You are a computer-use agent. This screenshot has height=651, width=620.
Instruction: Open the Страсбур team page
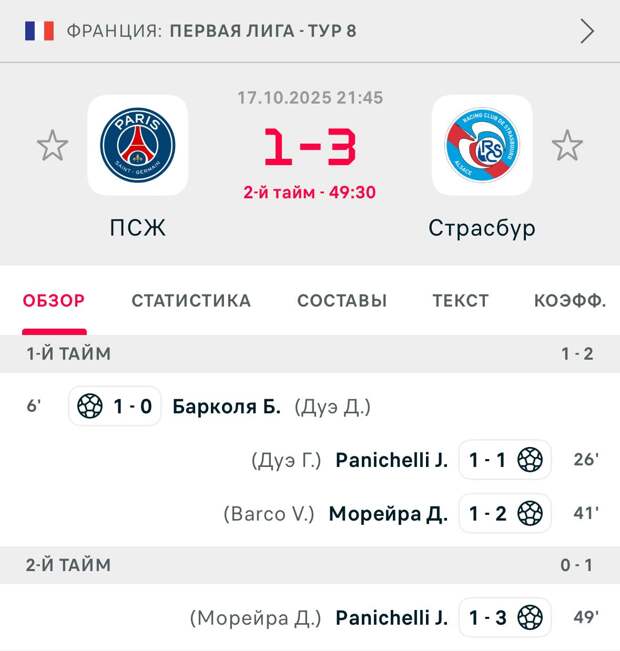point(482,146)
